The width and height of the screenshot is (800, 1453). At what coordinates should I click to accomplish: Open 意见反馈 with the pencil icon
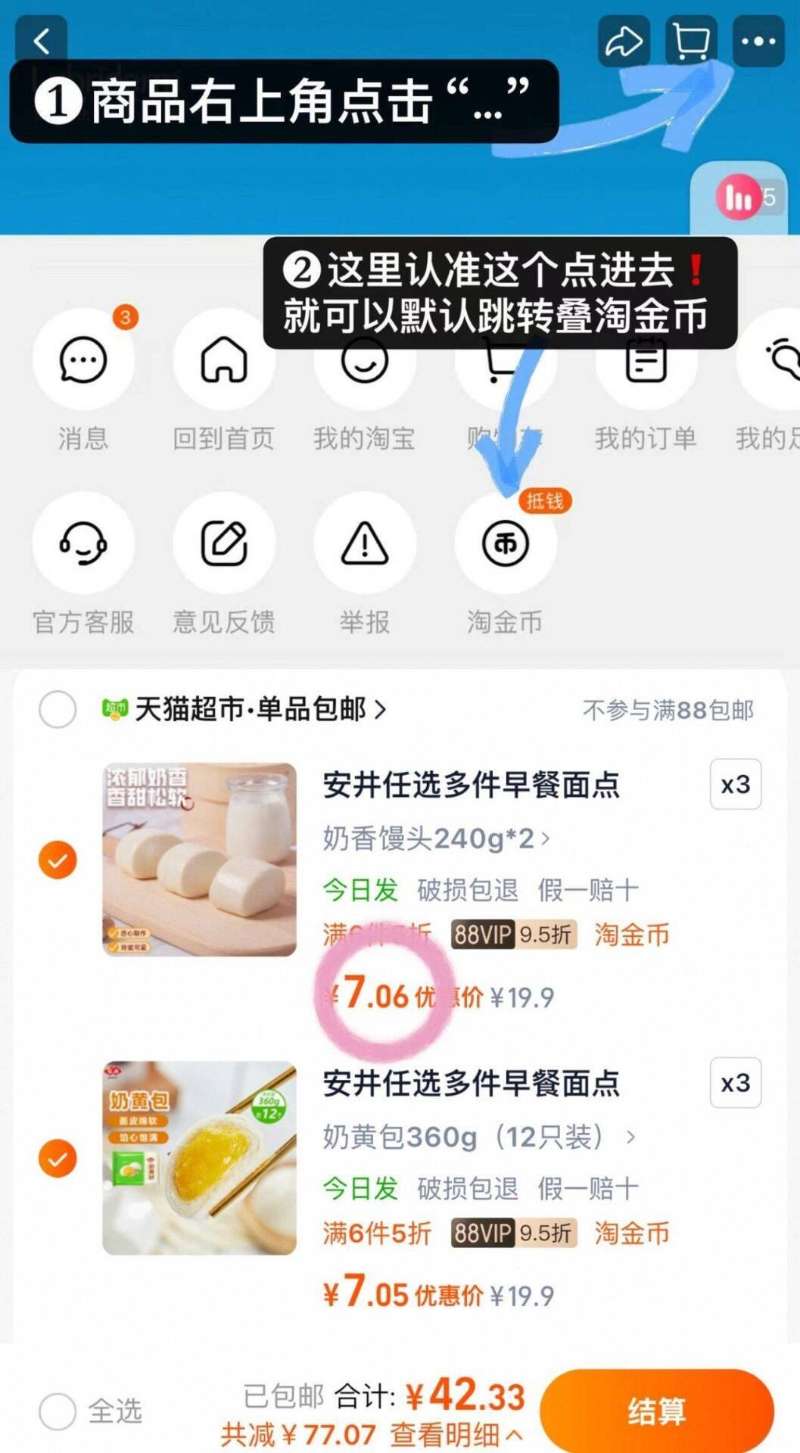click(224, 543)
